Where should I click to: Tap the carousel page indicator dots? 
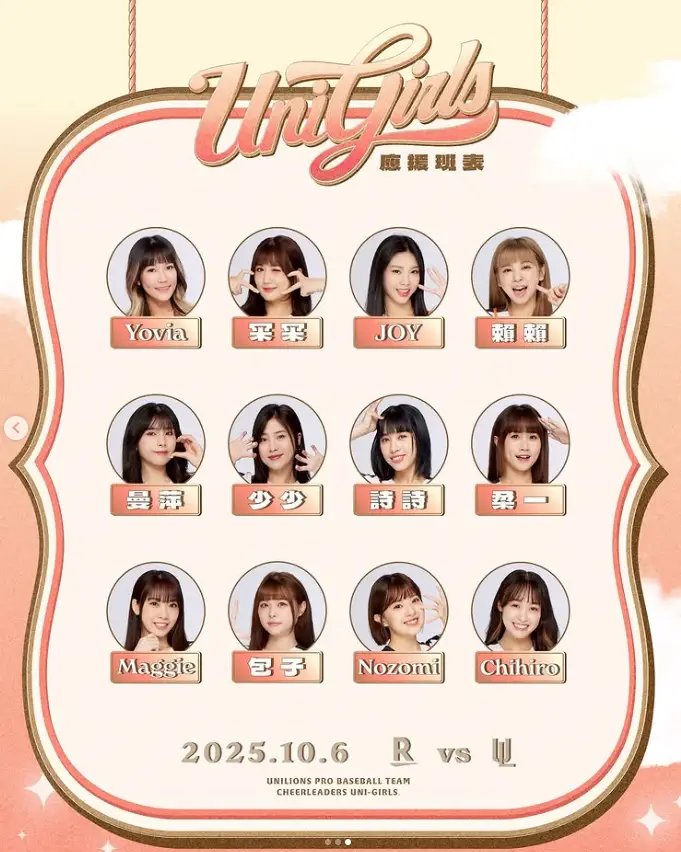point(338,842)
